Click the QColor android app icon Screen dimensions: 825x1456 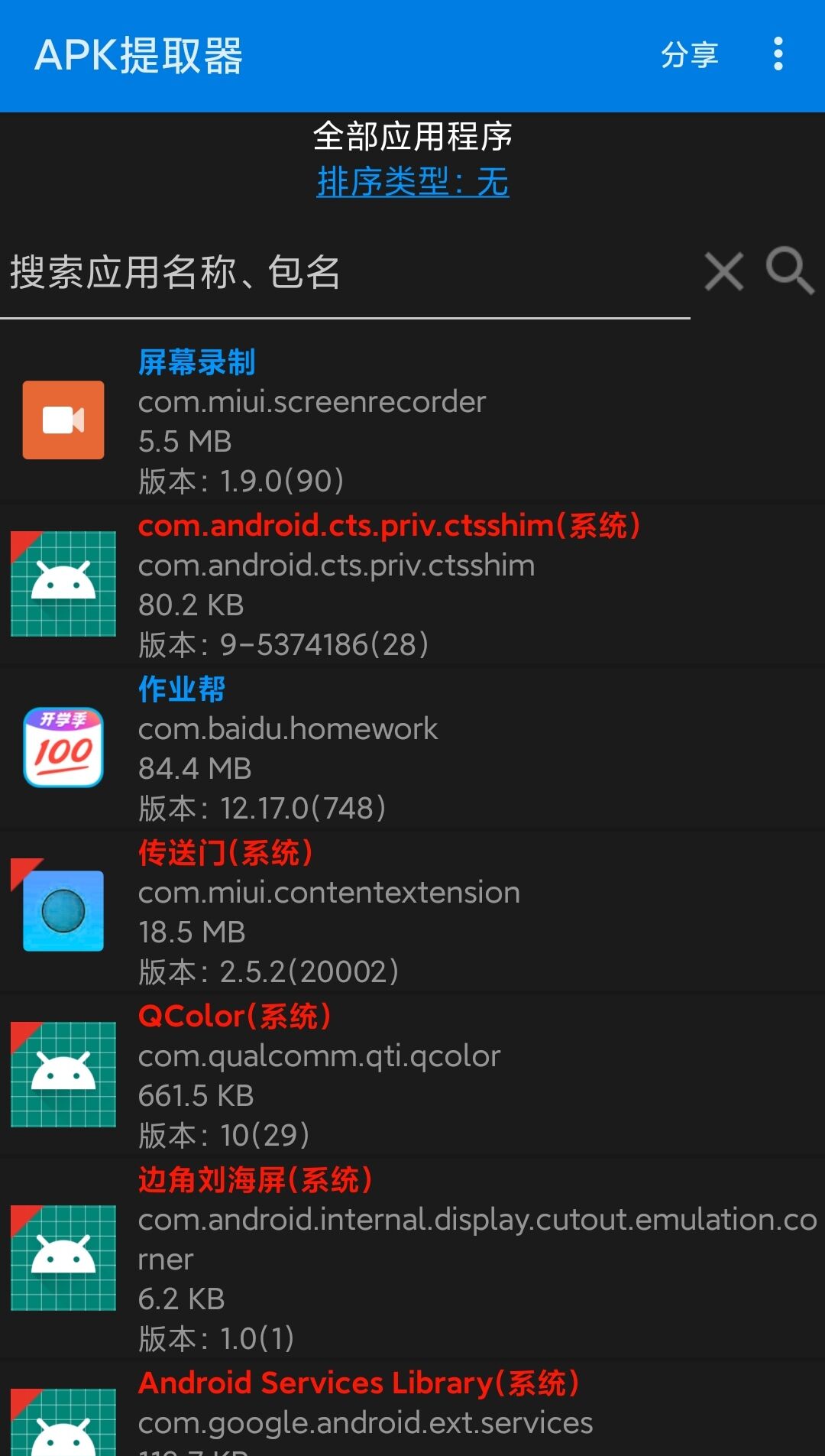click(63, 1074)
